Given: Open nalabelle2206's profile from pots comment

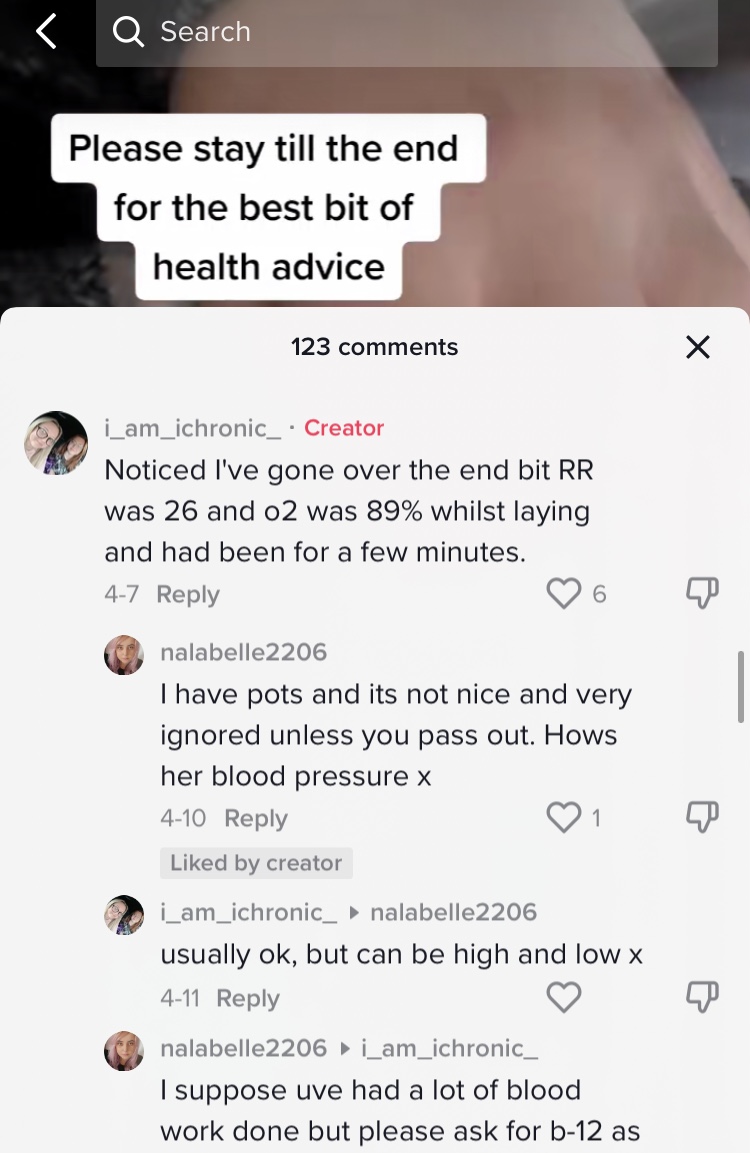Looking at the screenshot, I should (x=243, y=652).
